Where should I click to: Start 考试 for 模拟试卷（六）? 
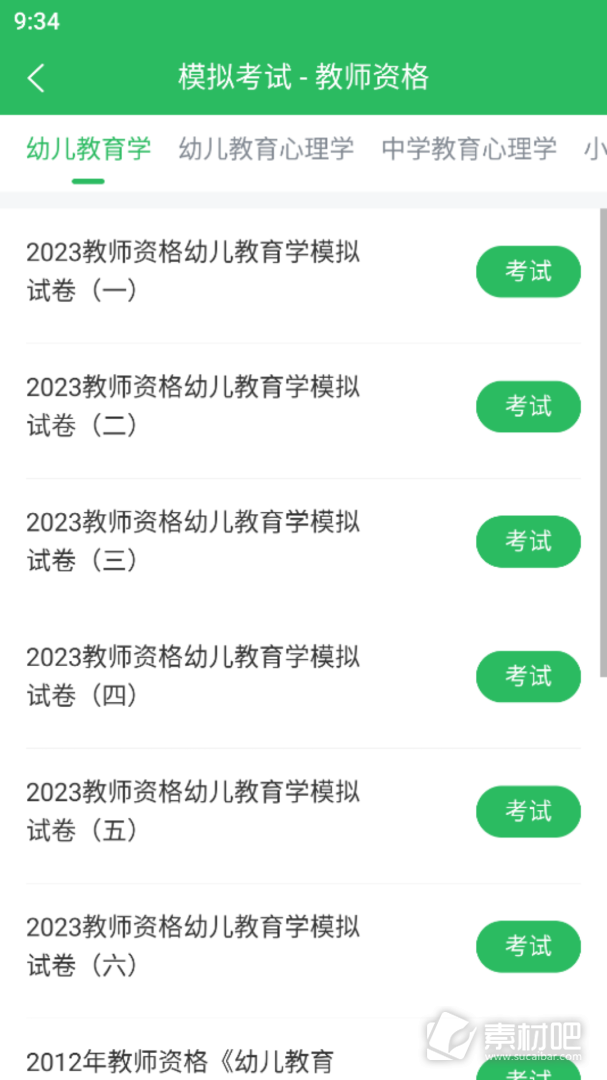(x=528, y=946)
